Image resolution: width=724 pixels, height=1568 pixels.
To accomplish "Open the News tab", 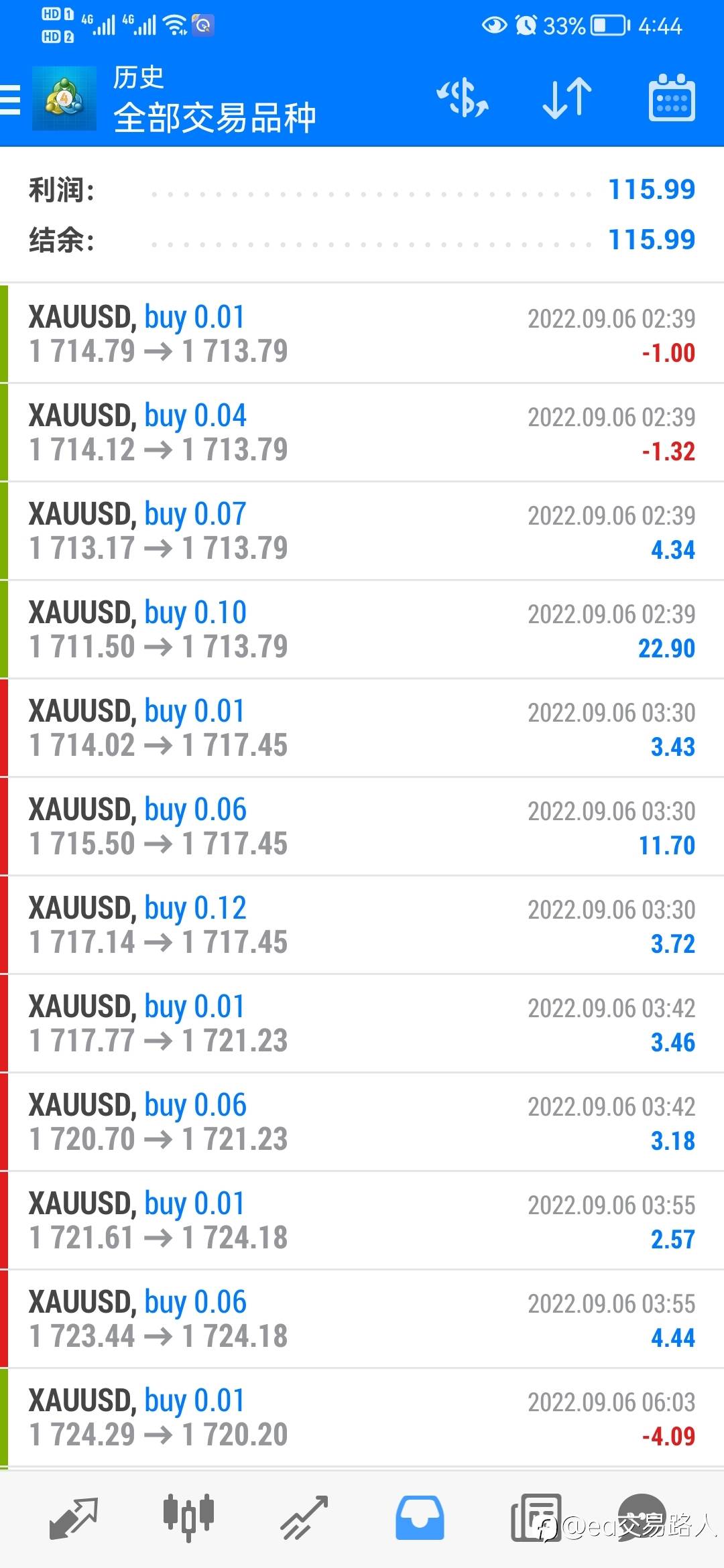I will click(x=535, y=1518).
